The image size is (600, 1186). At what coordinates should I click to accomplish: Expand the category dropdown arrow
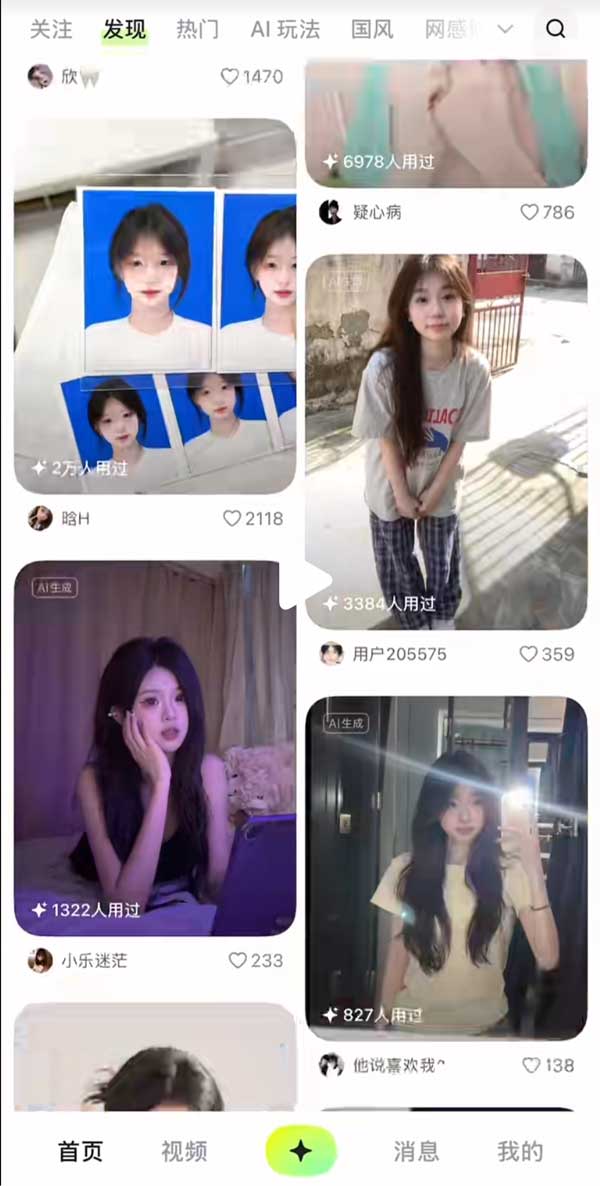pyautogui.click(x=505, y=29)
